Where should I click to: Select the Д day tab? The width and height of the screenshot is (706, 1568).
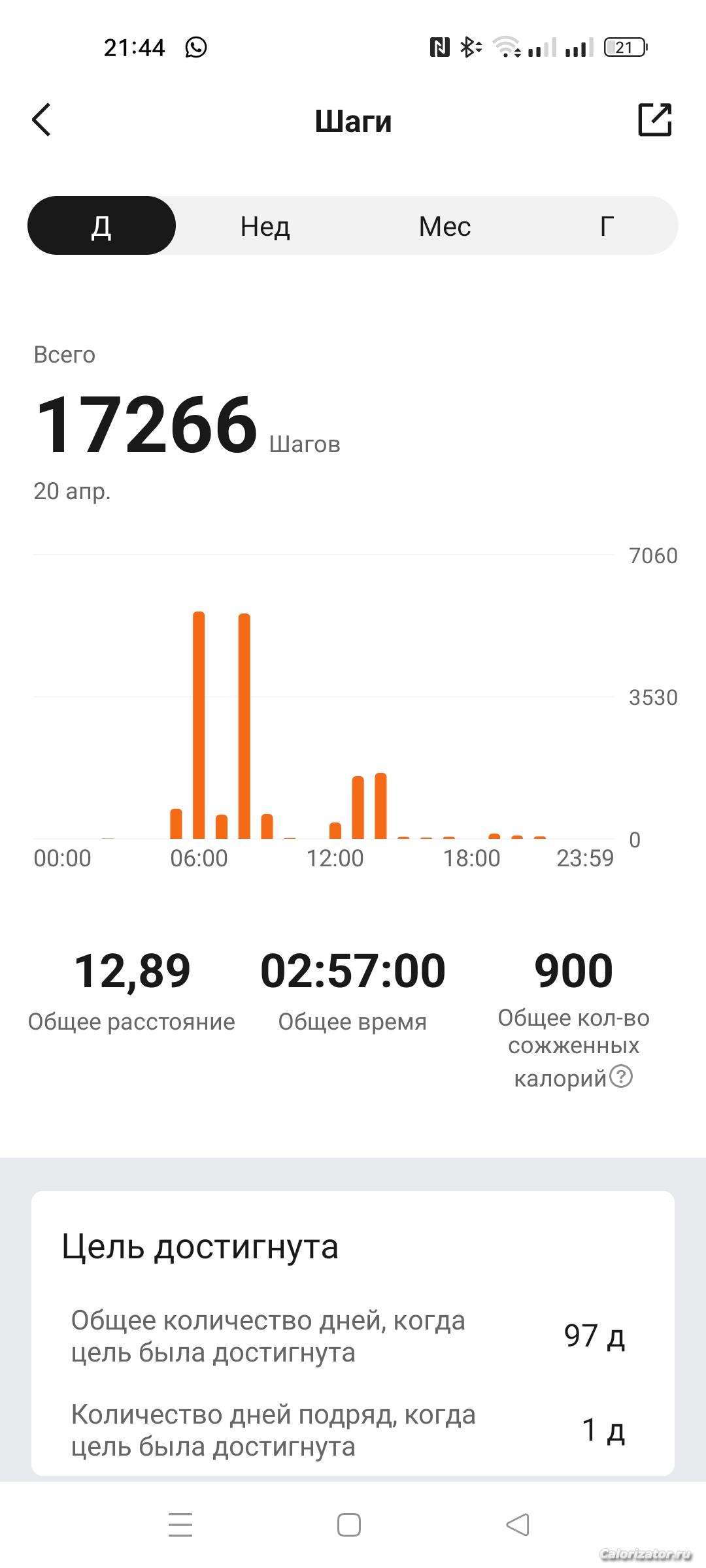coord(101,226)
